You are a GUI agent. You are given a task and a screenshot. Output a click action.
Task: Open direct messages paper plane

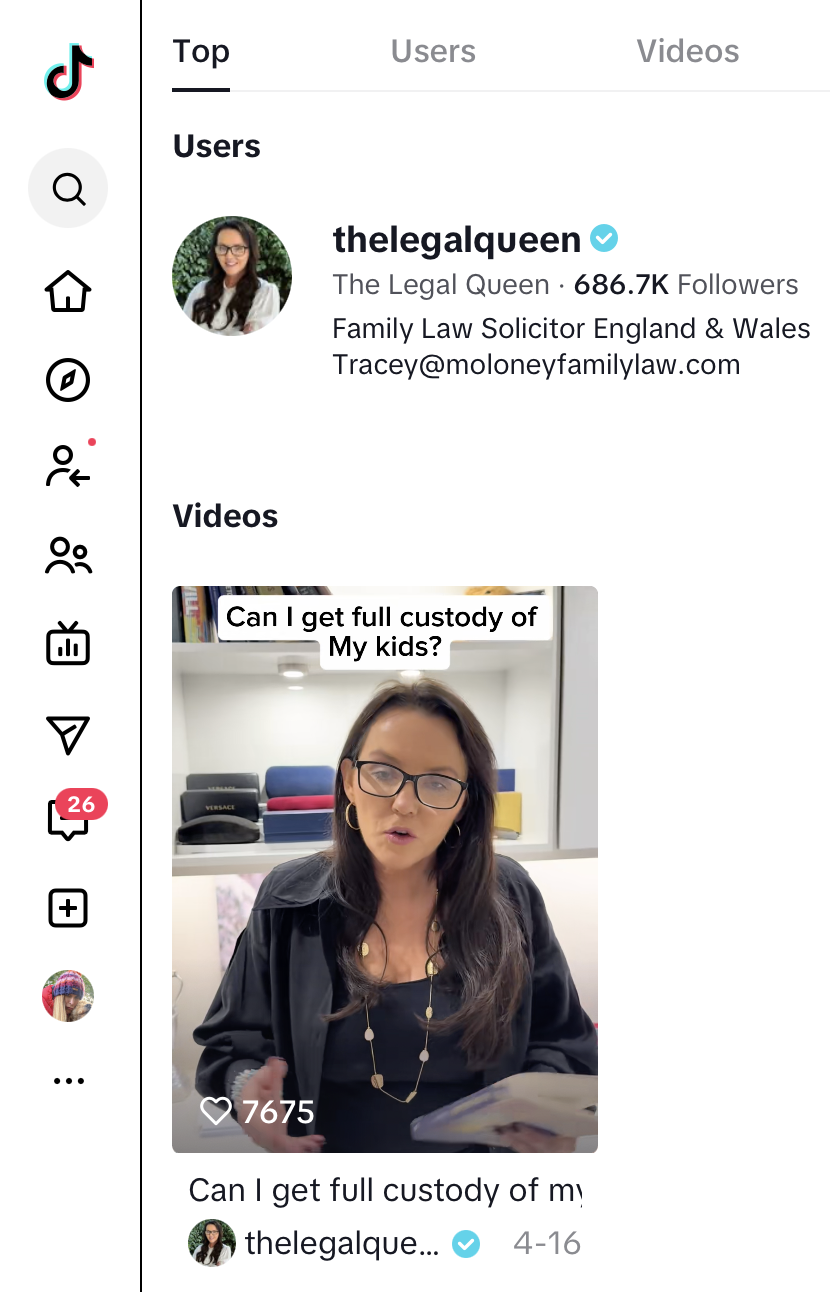pos(68,734)
